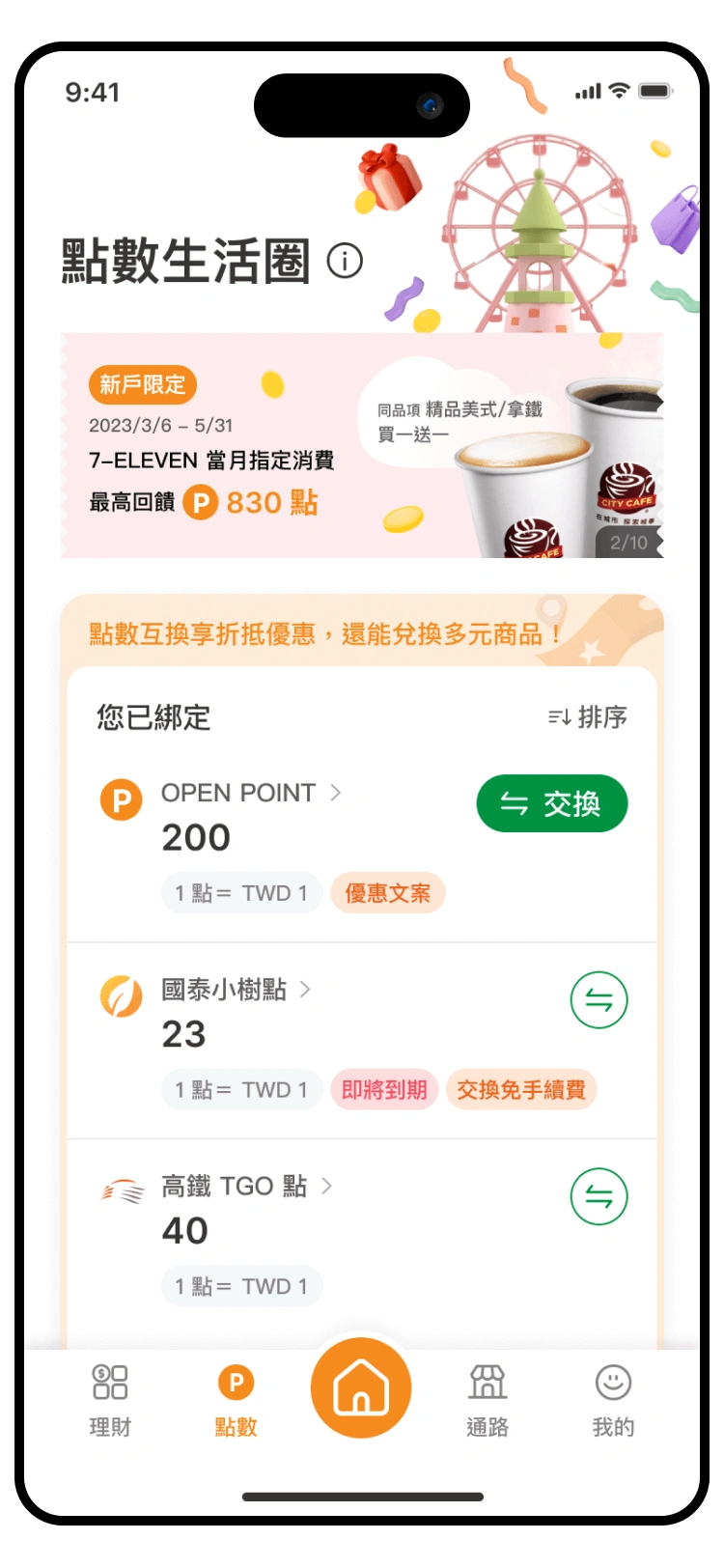
Task: Tap the green 交換 button for OPEN POINT
Action: [x=552, y=803]
